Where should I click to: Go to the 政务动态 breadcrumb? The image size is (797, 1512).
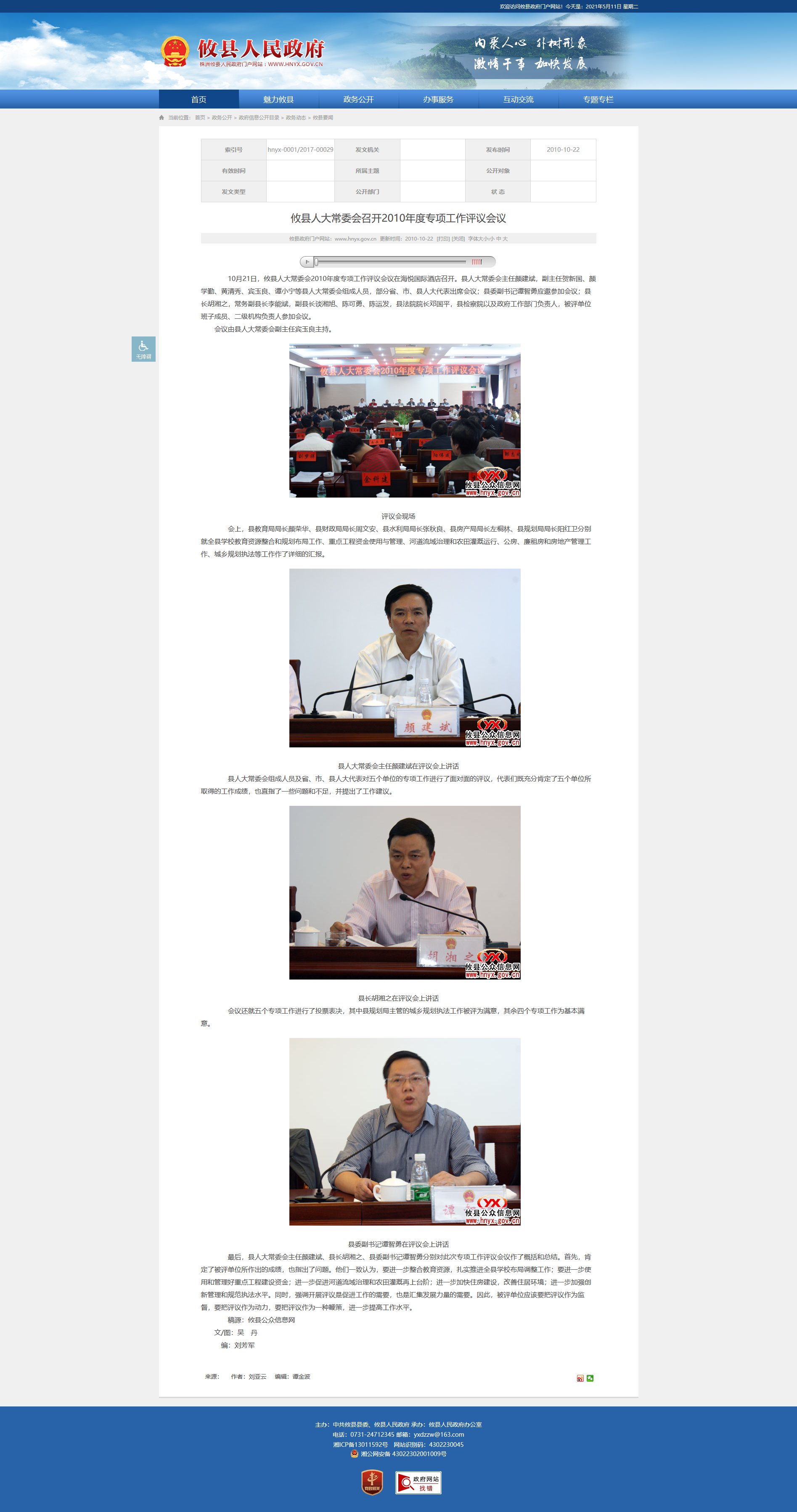(296, 117)
